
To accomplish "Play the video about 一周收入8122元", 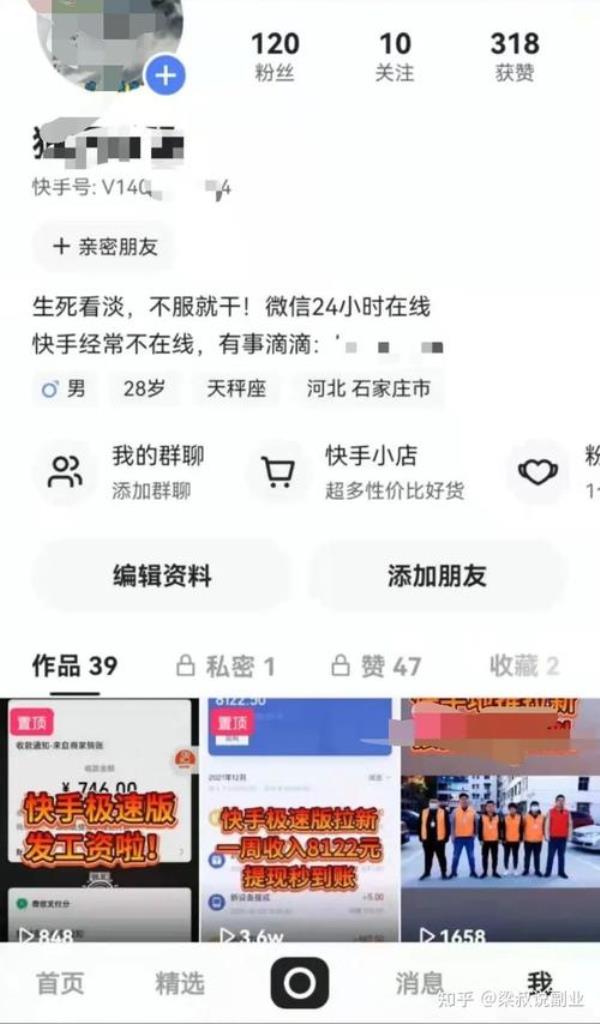I will 299,820.
